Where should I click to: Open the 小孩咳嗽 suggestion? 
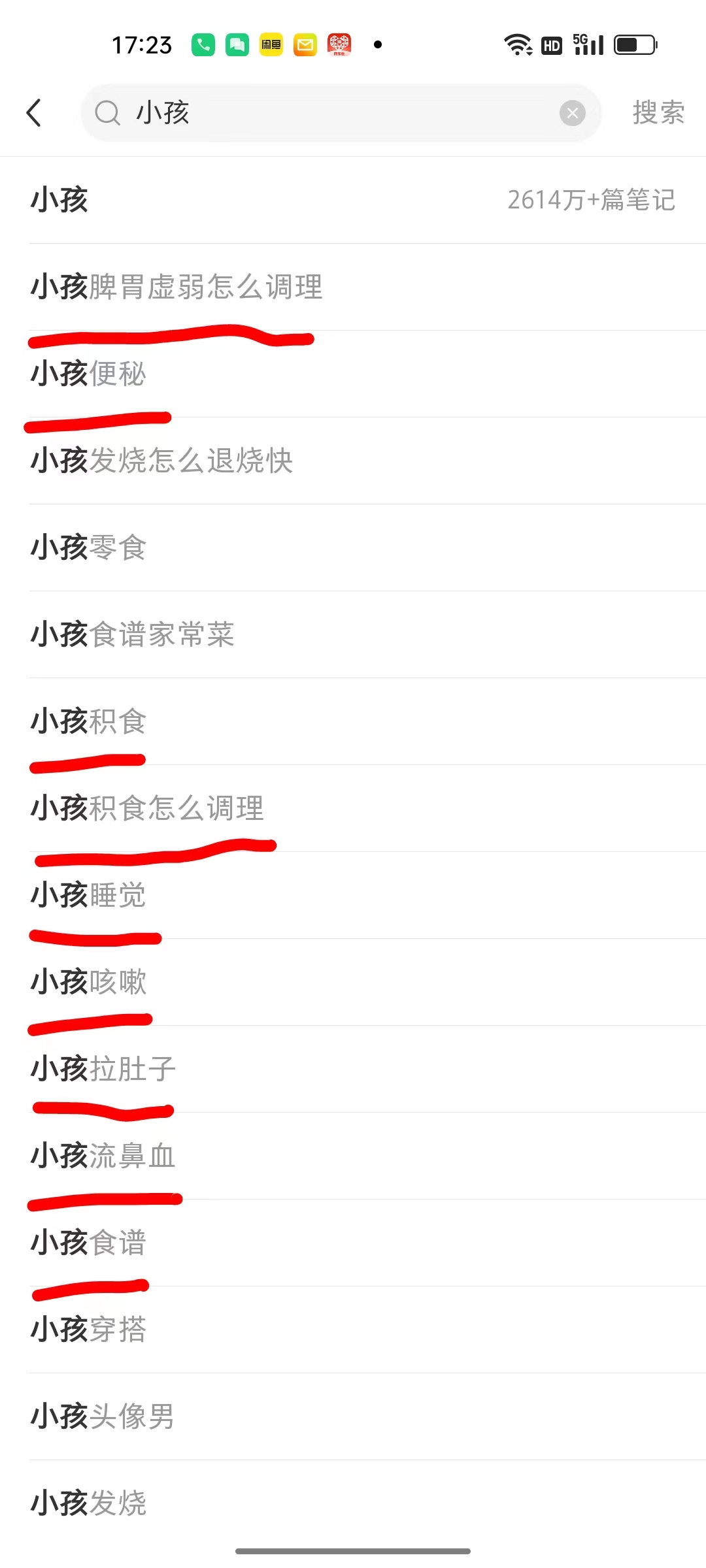coord(353,982)
